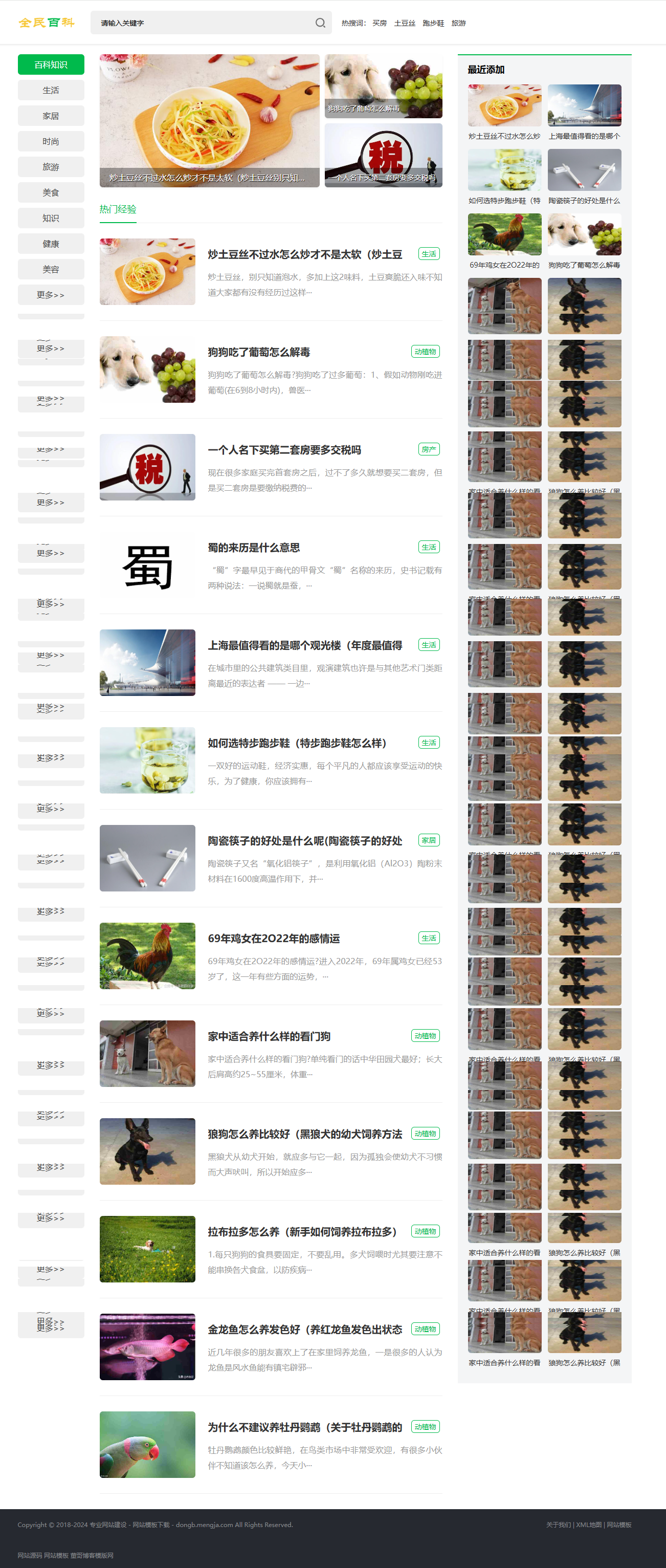
Task: Select the 百科知识 category
Action: pyautogui.click(x=51, y=64)
